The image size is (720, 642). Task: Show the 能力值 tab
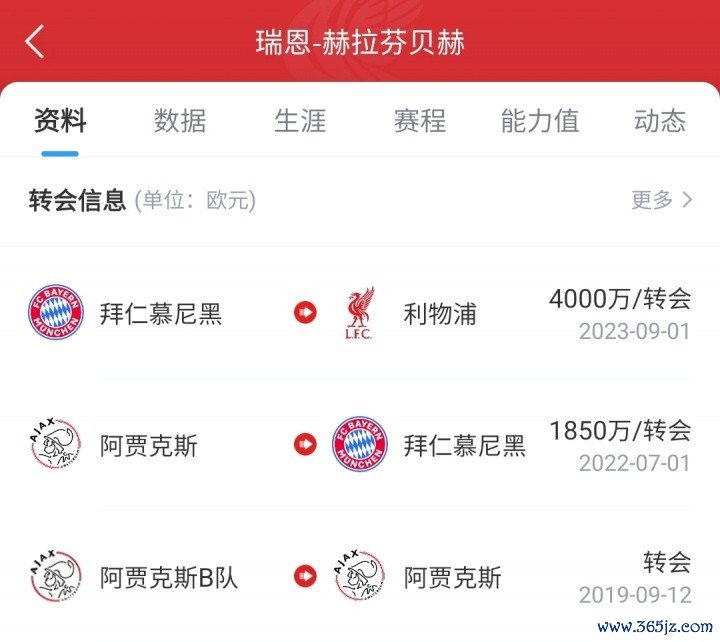[540, 121]
